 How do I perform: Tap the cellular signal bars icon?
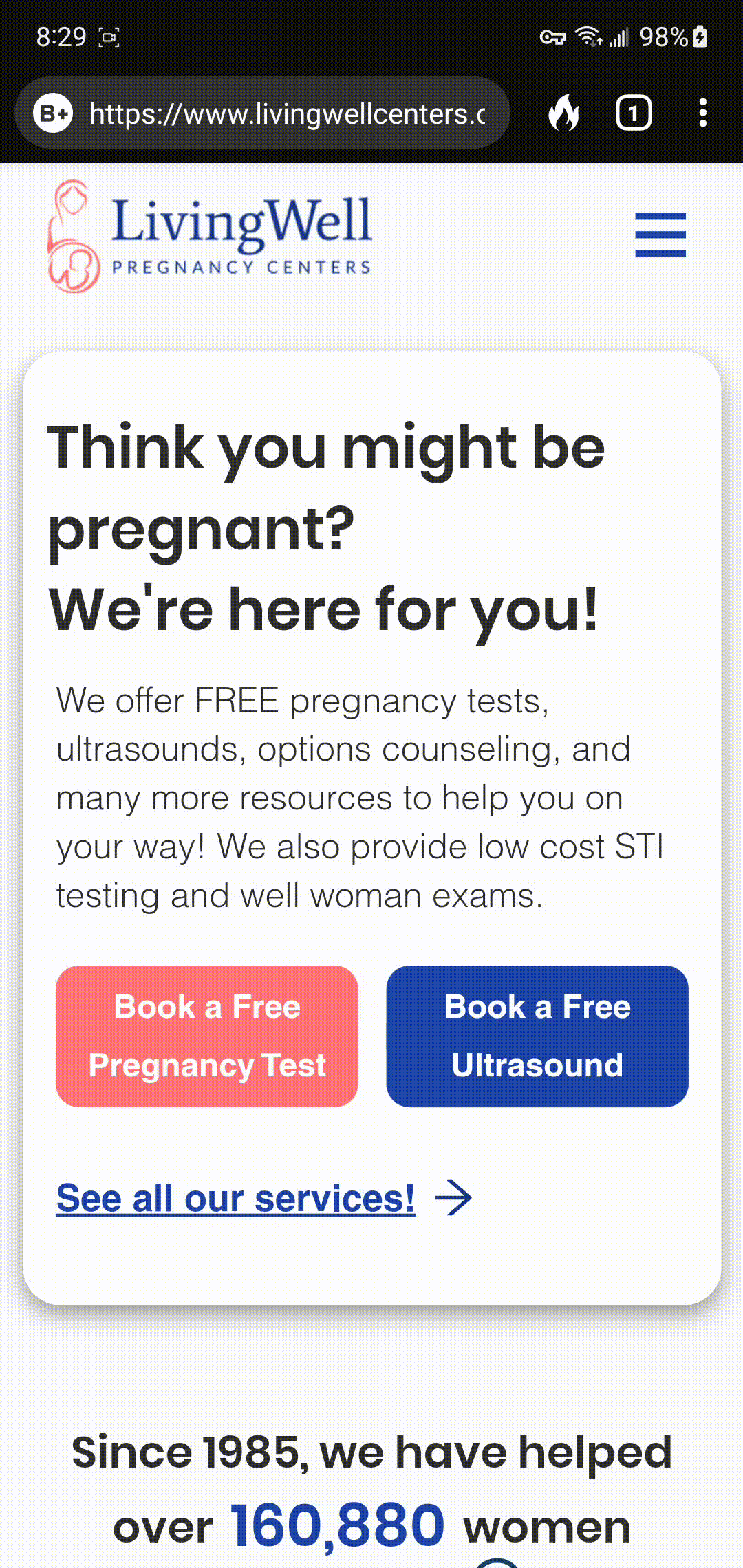(618, 36)
